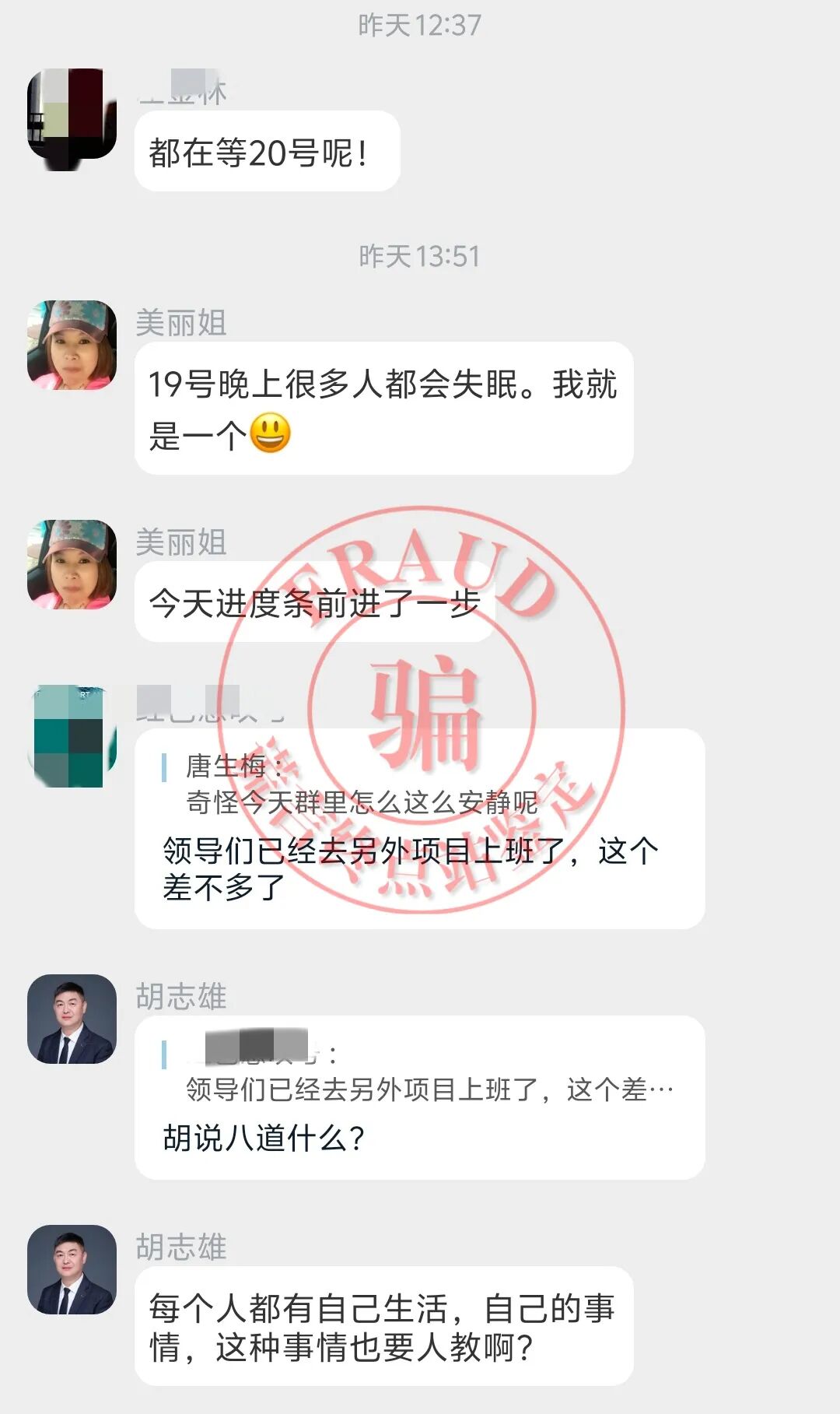Open 胡志雄's avatar beside 胡说八道什么 message
840x1414 pixels.
coord(72,1019)
